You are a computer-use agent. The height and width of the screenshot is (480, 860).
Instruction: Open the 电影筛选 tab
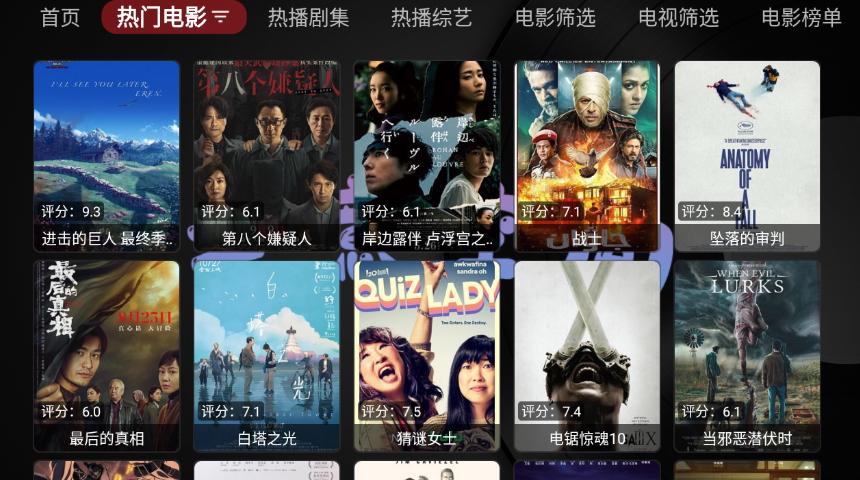pos(555,18)
